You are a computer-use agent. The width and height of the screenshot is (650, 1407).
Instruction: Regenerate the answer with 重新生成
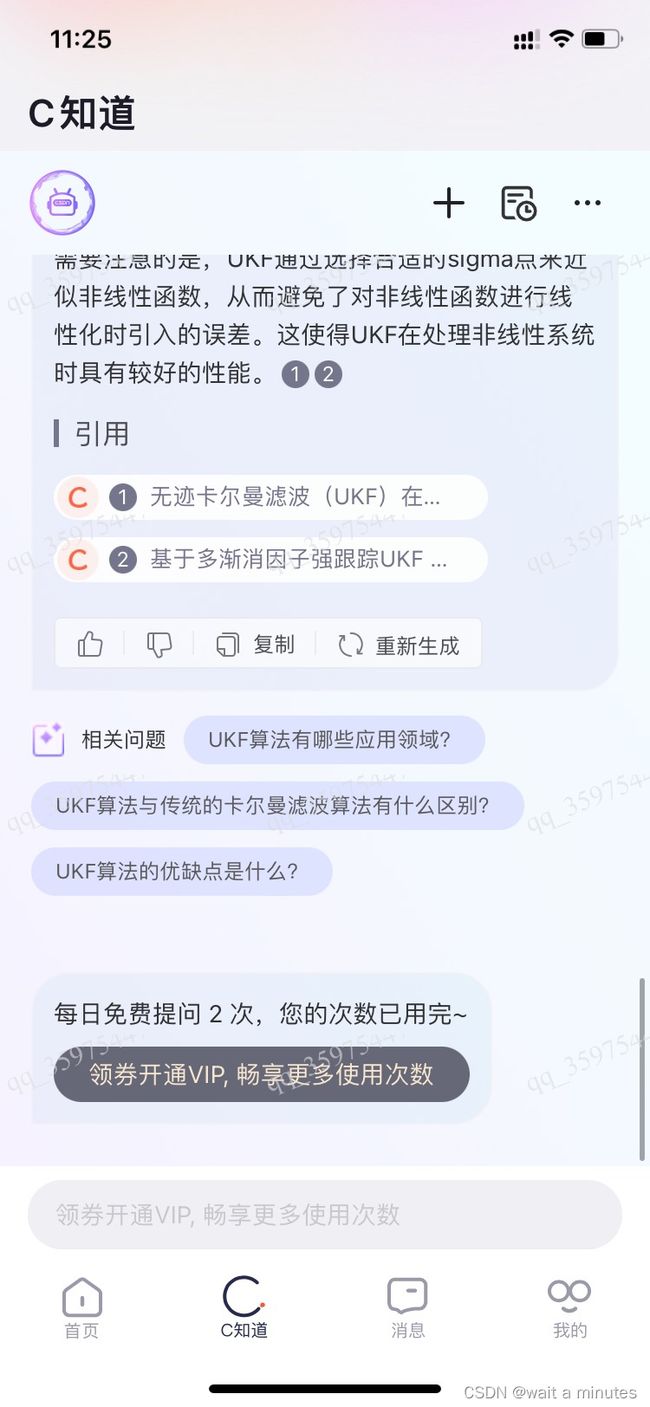pyautogui.click(x=398, y=645)
